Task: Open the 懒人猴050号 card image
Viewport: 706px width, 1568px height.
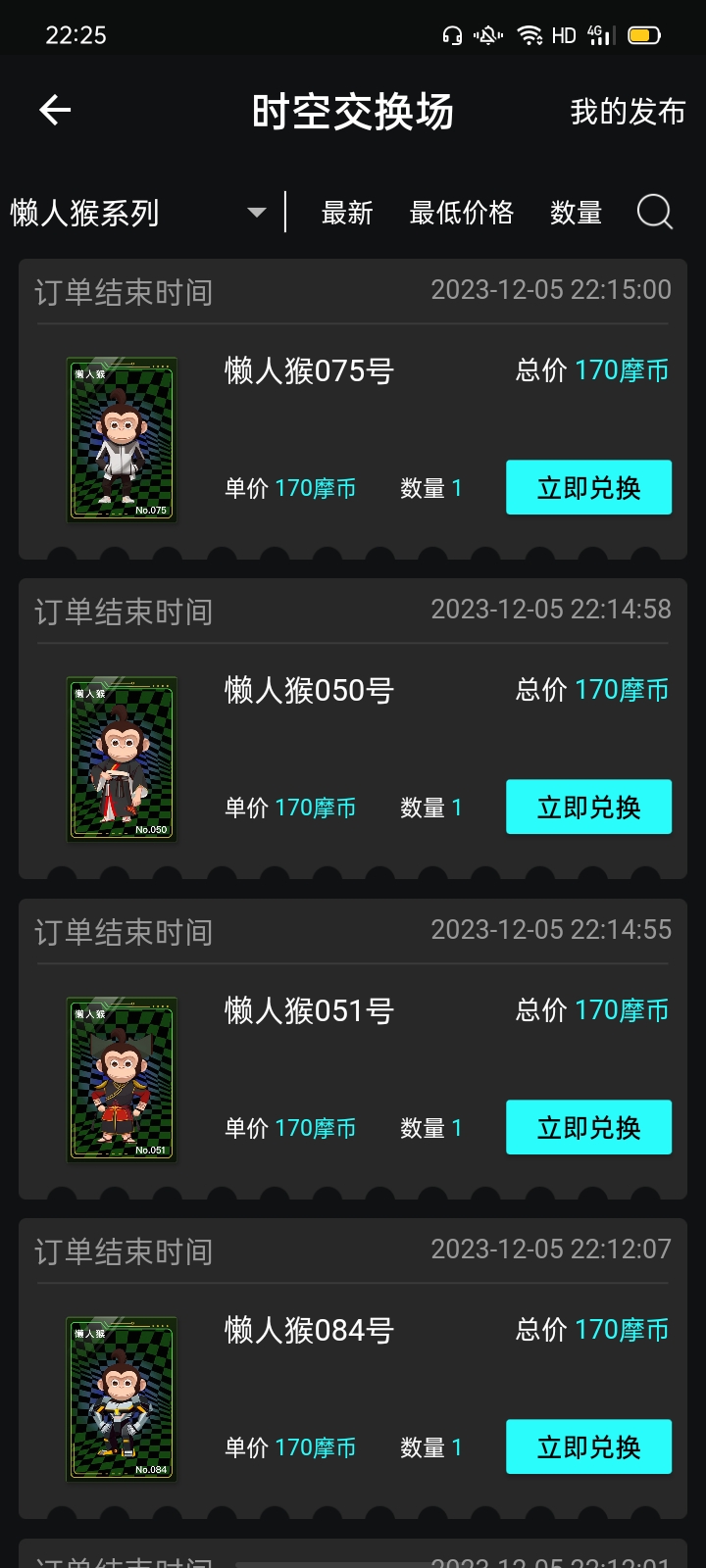Action: tap(123, 759)
